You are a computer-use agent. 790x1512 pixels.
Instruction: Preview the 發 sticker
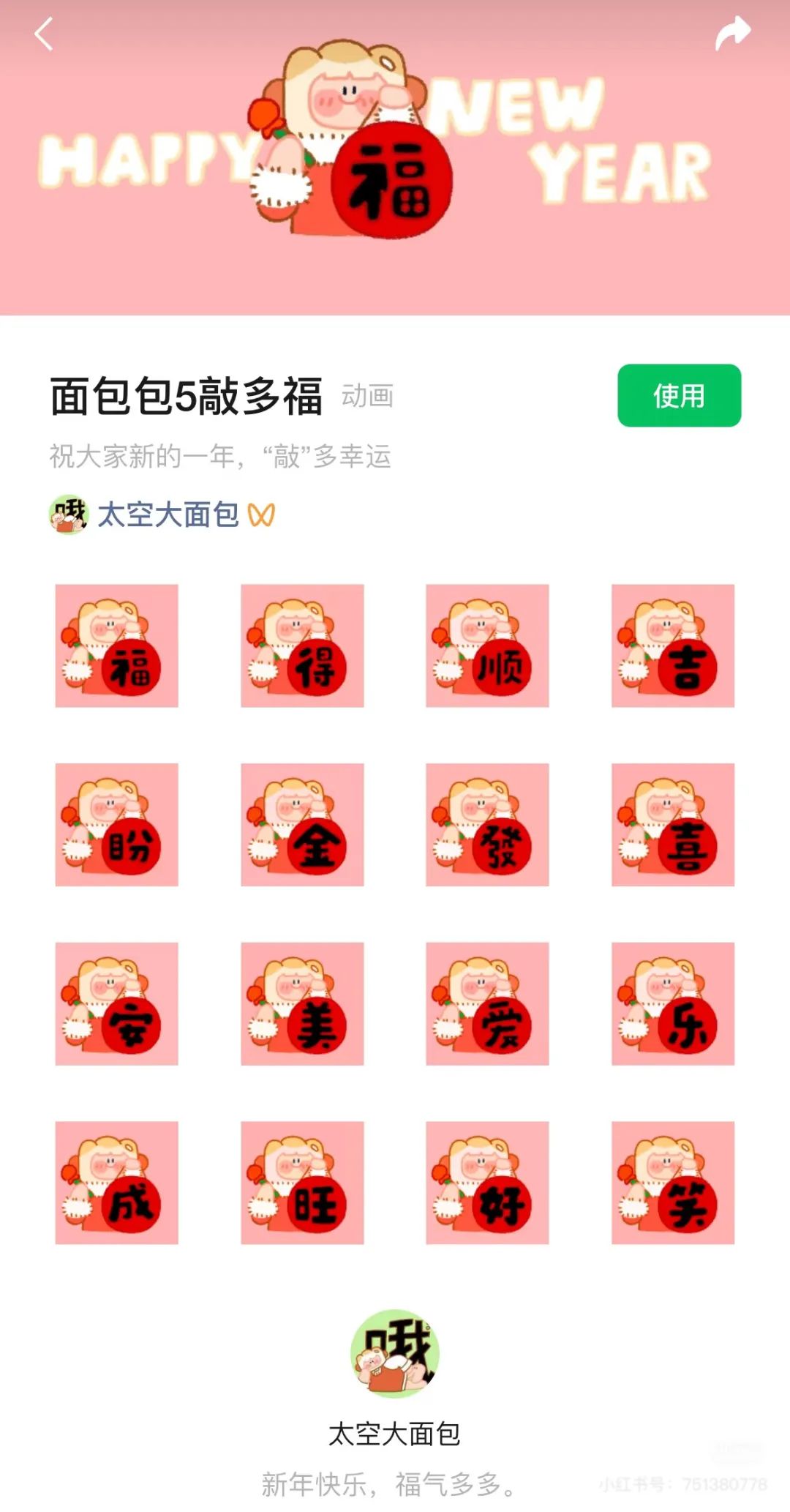487,825
